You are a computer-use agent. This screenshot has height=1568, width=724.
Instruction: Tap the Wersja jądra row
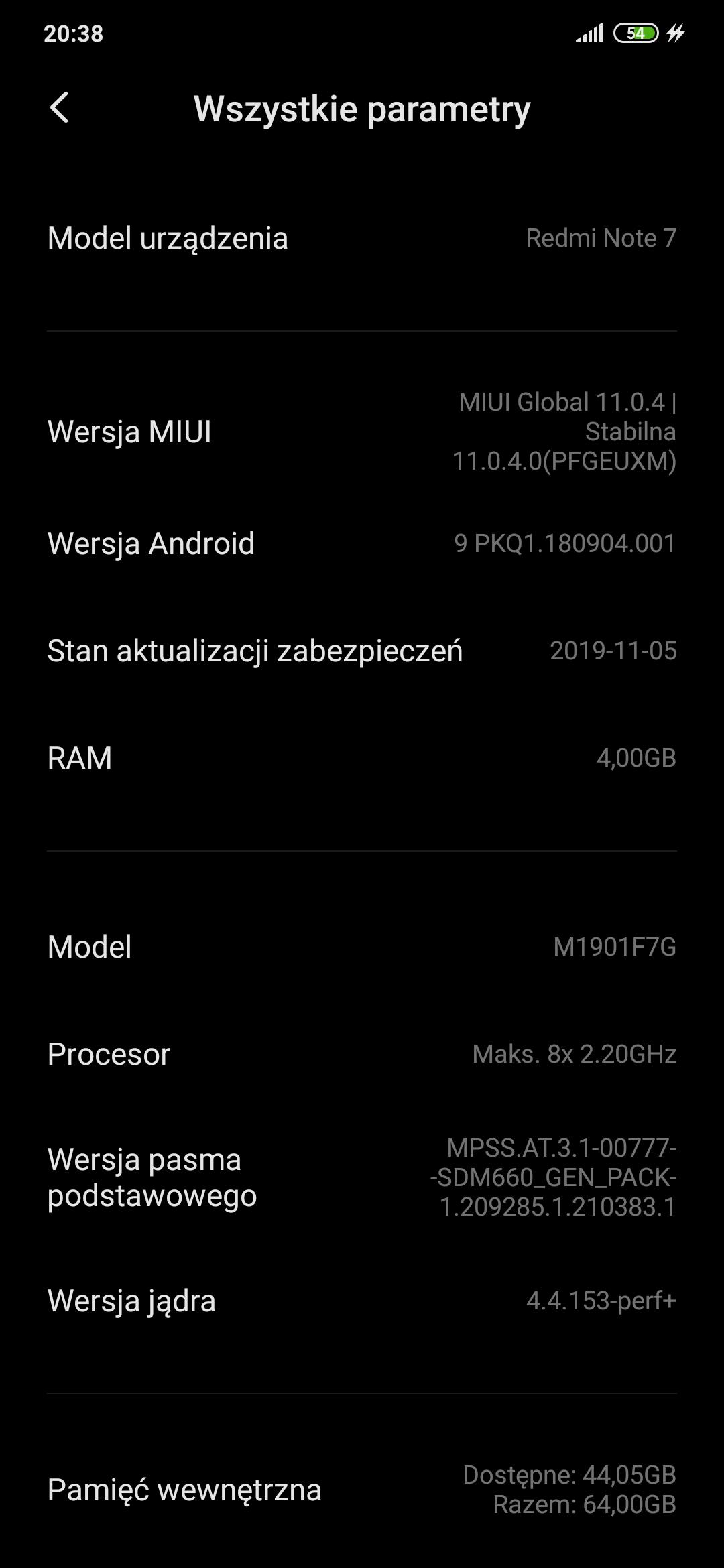362,1301
